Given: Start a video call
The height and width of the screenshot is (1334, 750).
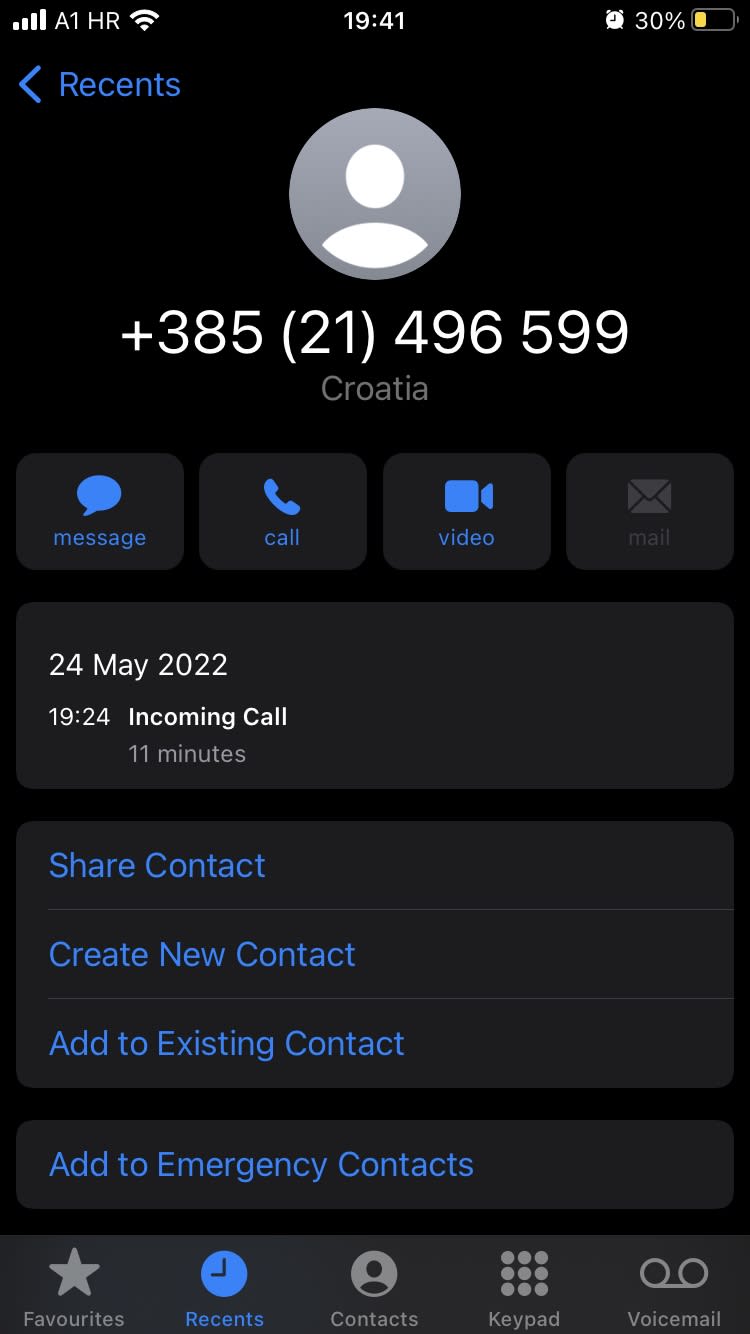Looking at the screenshot, I should pos(467,511).
